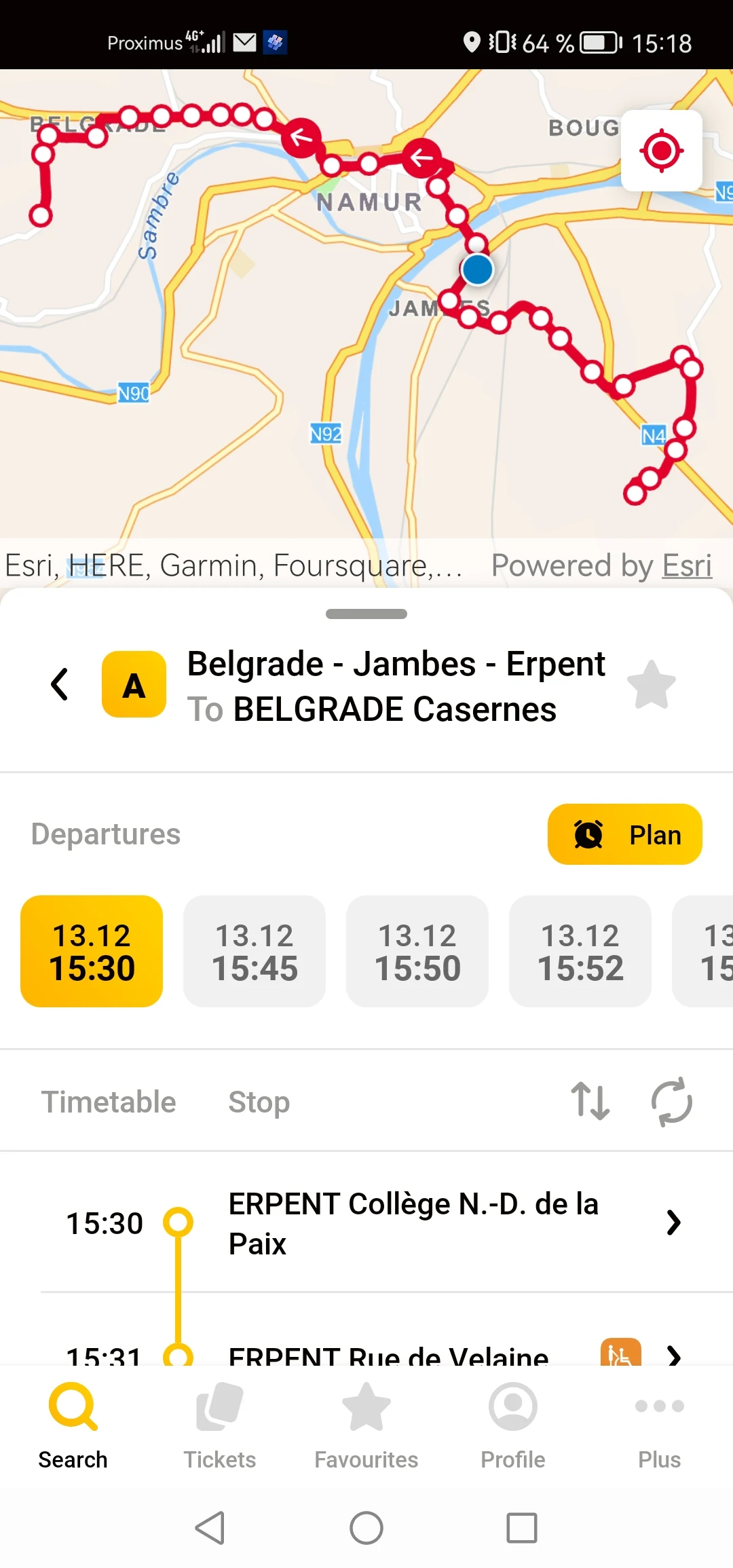Select the 15:50 departure
The image size is (733, 1568).
pyautogui.click(x=417, y=951)
